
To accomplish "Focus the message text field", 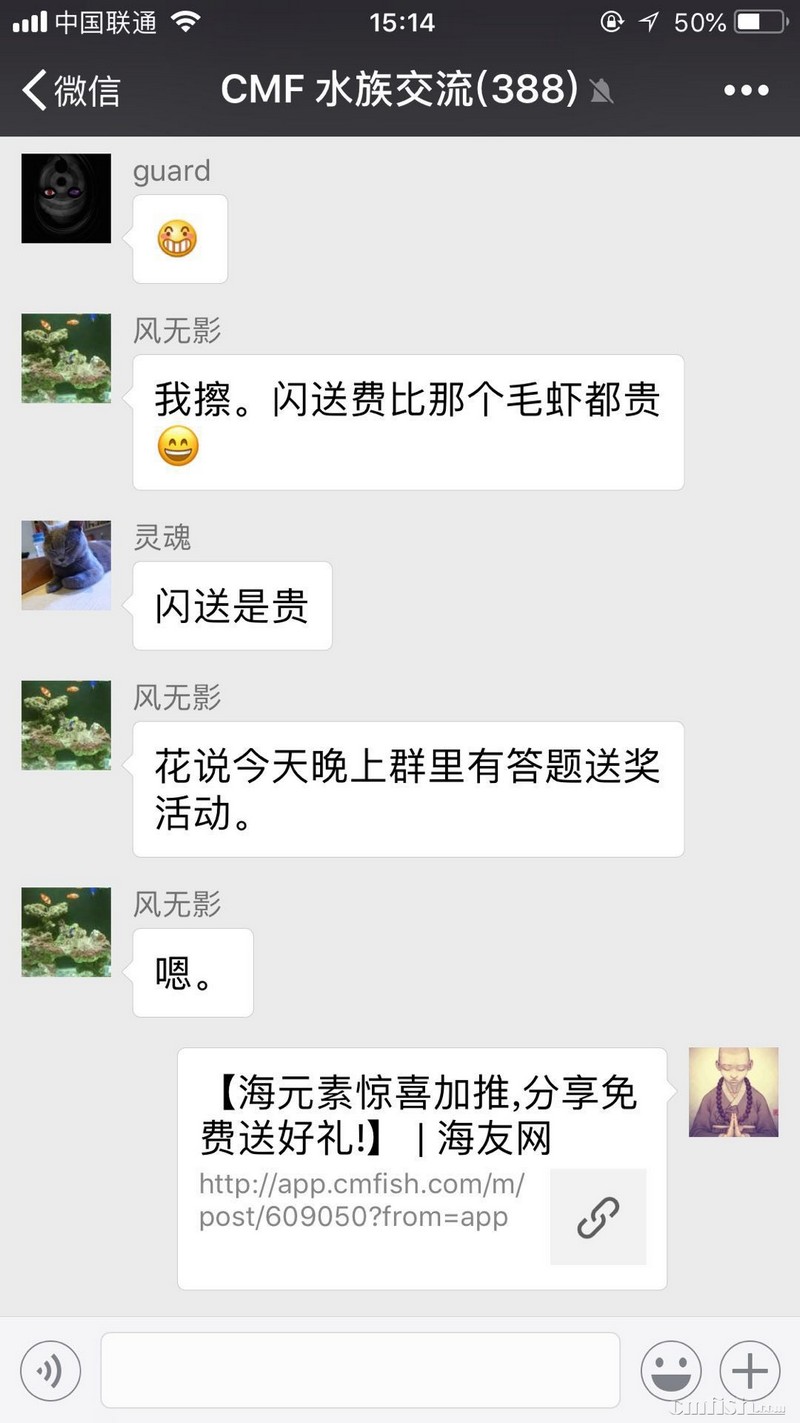I will click(x=360, y=1370).
